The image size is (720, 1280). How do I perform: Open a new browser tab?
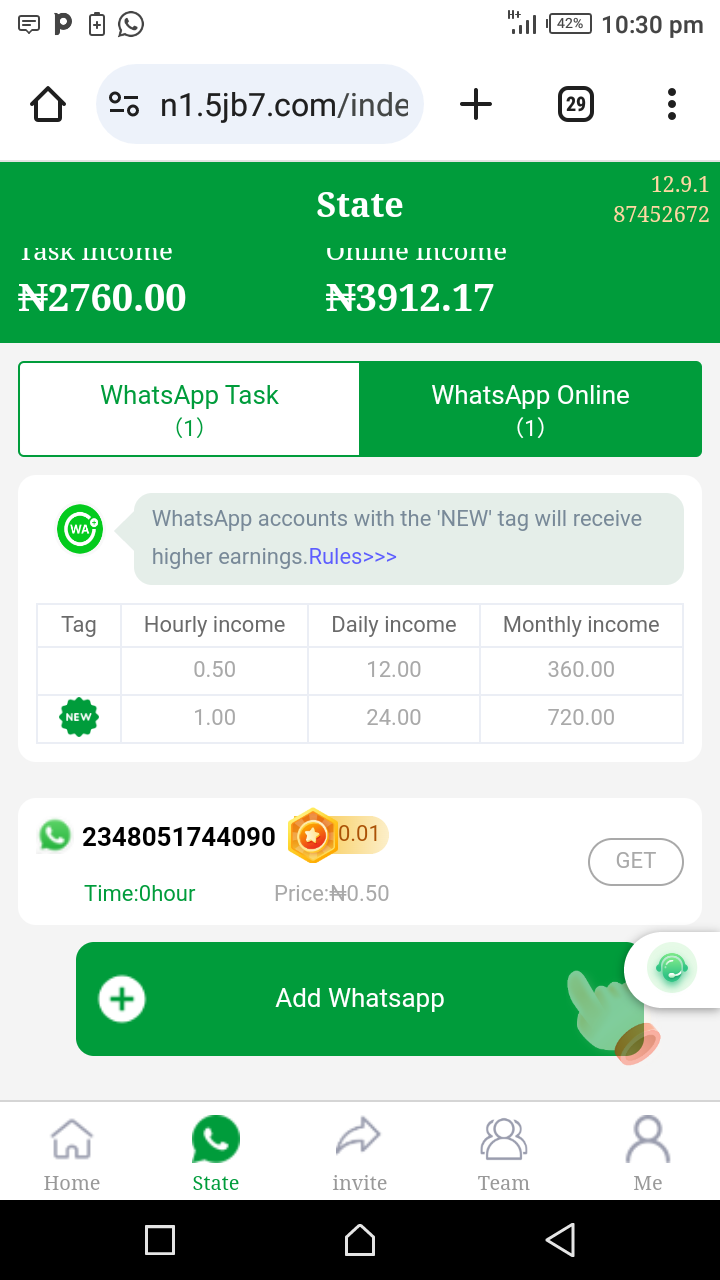[x=476, y=104]
